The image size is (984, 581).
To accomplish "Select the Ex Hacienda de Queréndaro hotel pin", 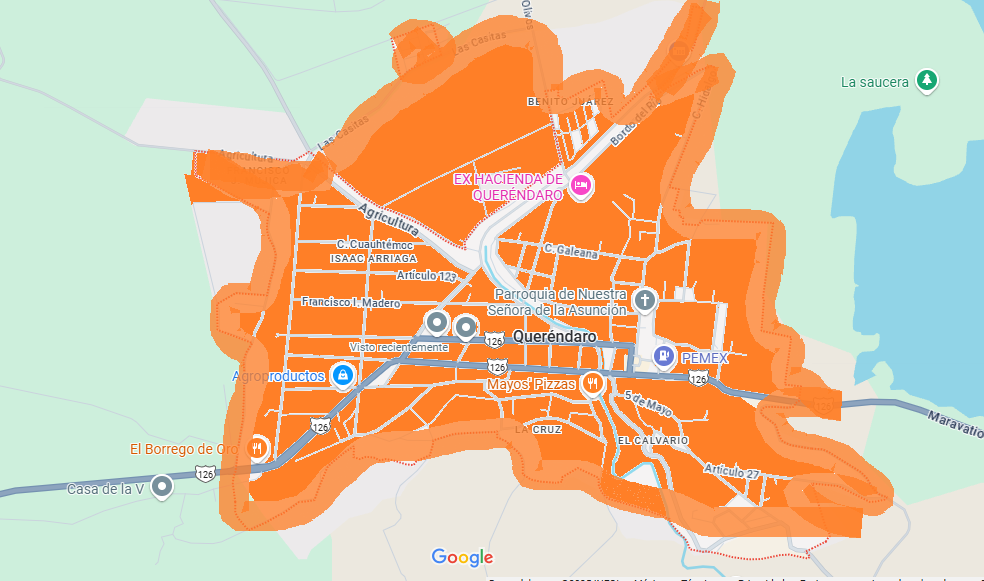I will click(581, 185).
